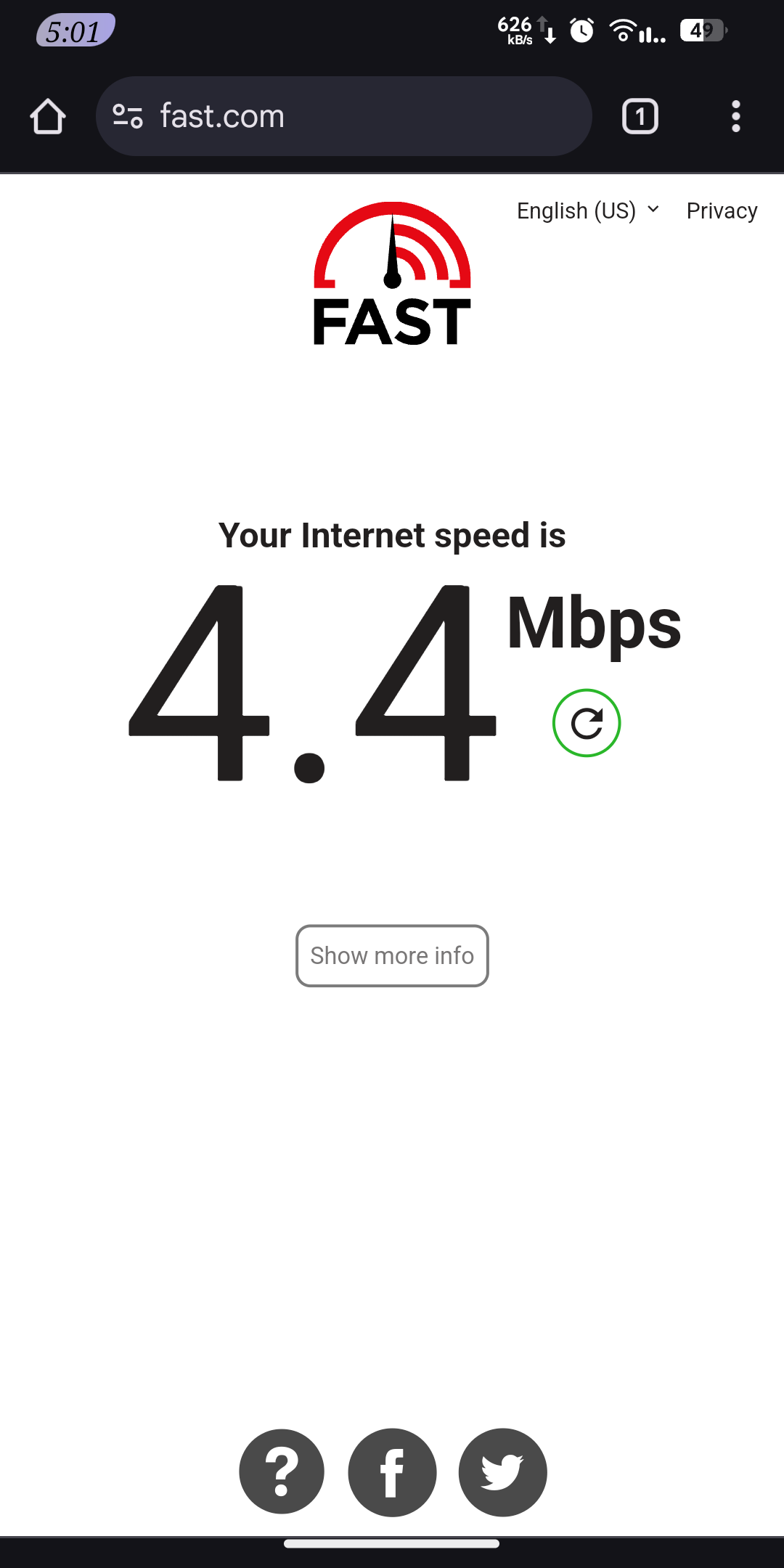Screen dimensions: 784x1568
Task: Show more info about the speed
Action: click(x=392, y=955)
